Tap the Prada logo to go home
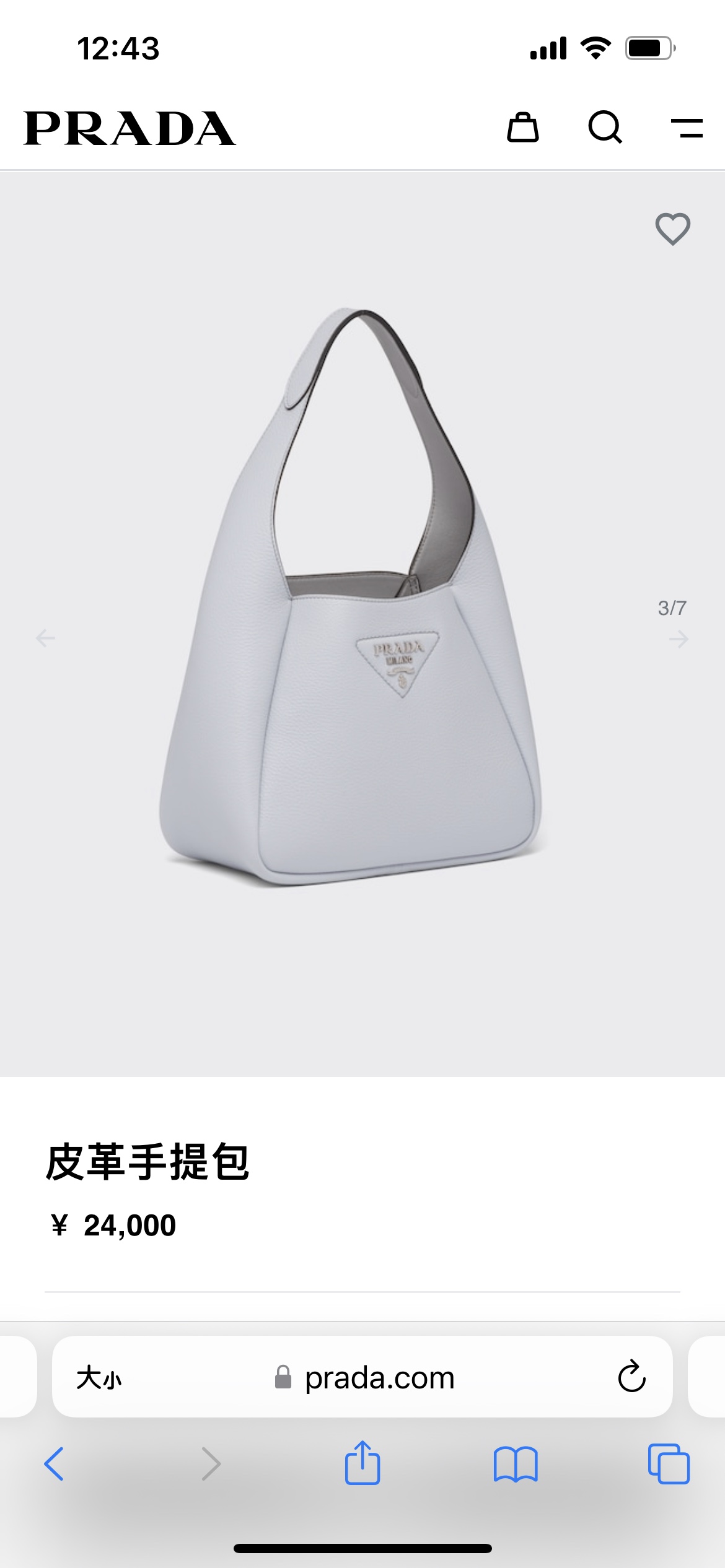 tap(130, 128)
